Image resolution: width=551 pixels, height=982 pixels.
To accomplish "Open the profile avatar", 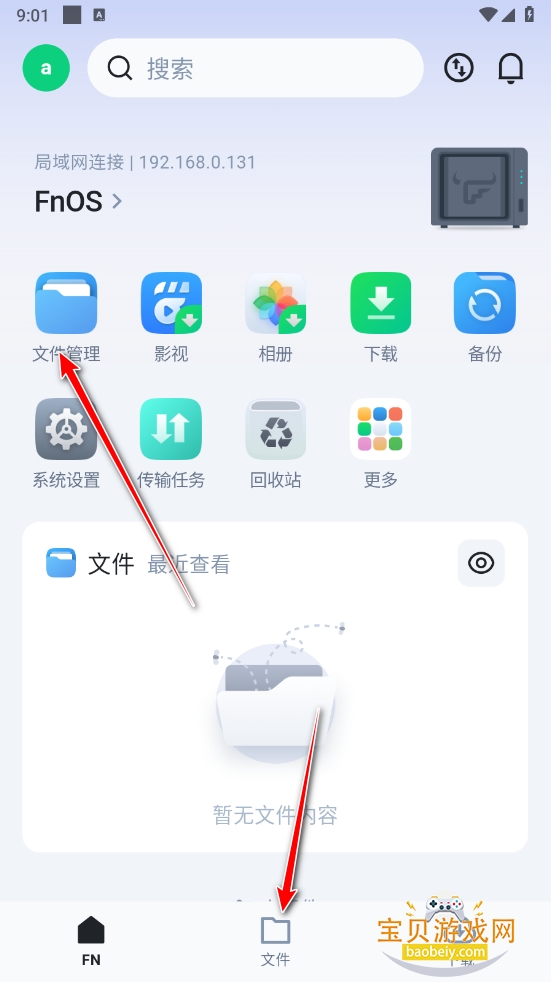I will [x=46, y=68].
